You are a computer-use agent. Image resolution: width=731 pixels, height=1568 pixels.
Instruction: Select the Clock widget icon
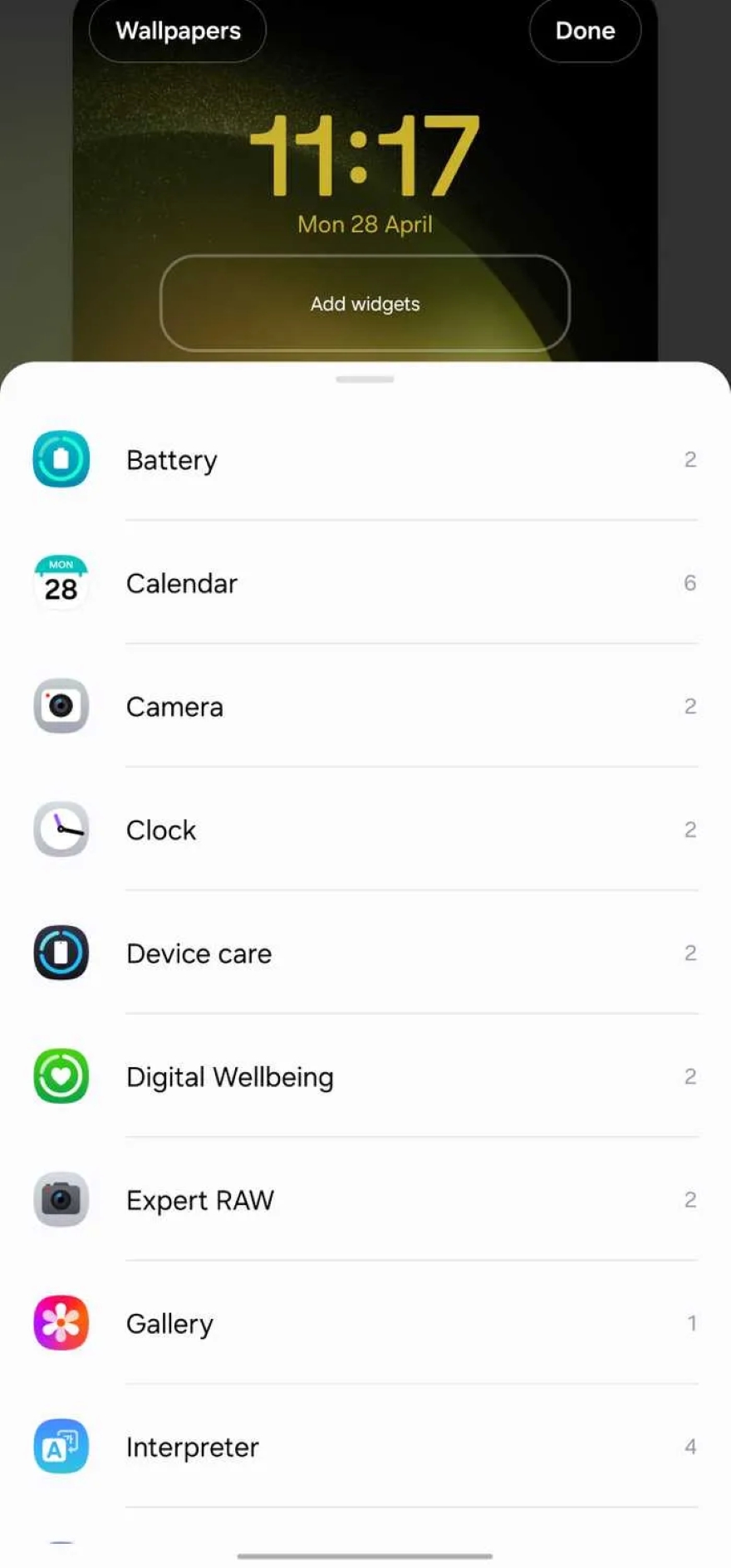pyautogui.click(x=60, y=830)
